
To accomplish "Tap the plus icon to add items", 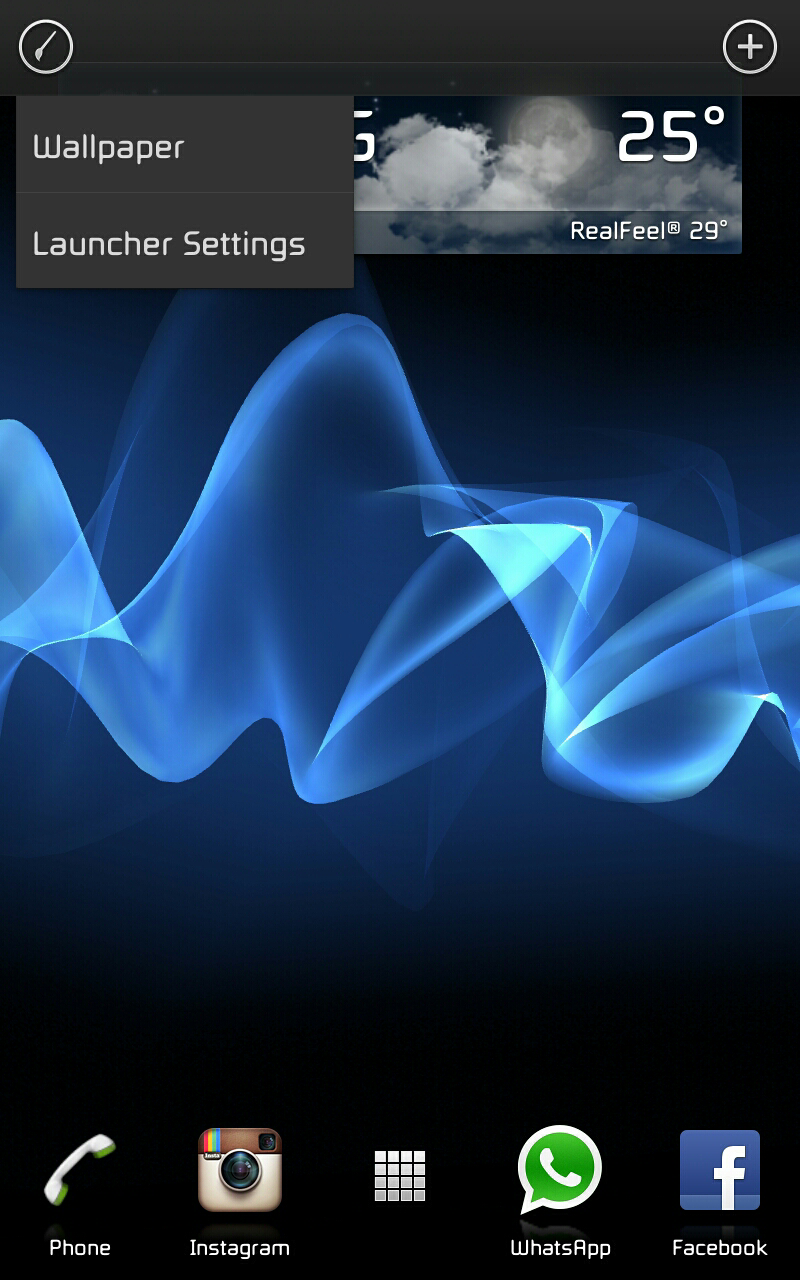I will pos(749,46).
